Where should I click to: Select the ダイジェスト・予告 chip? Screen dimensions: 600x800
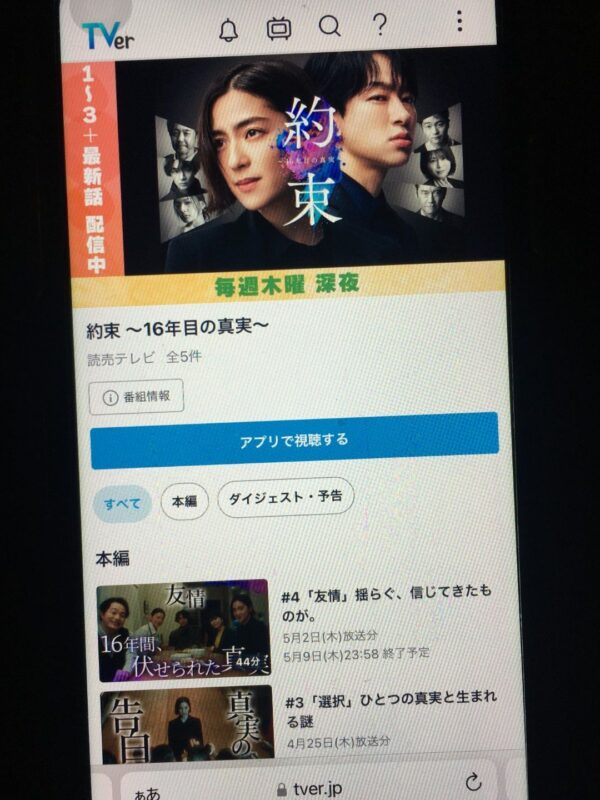pyautogui.click(x=285, y=496)
